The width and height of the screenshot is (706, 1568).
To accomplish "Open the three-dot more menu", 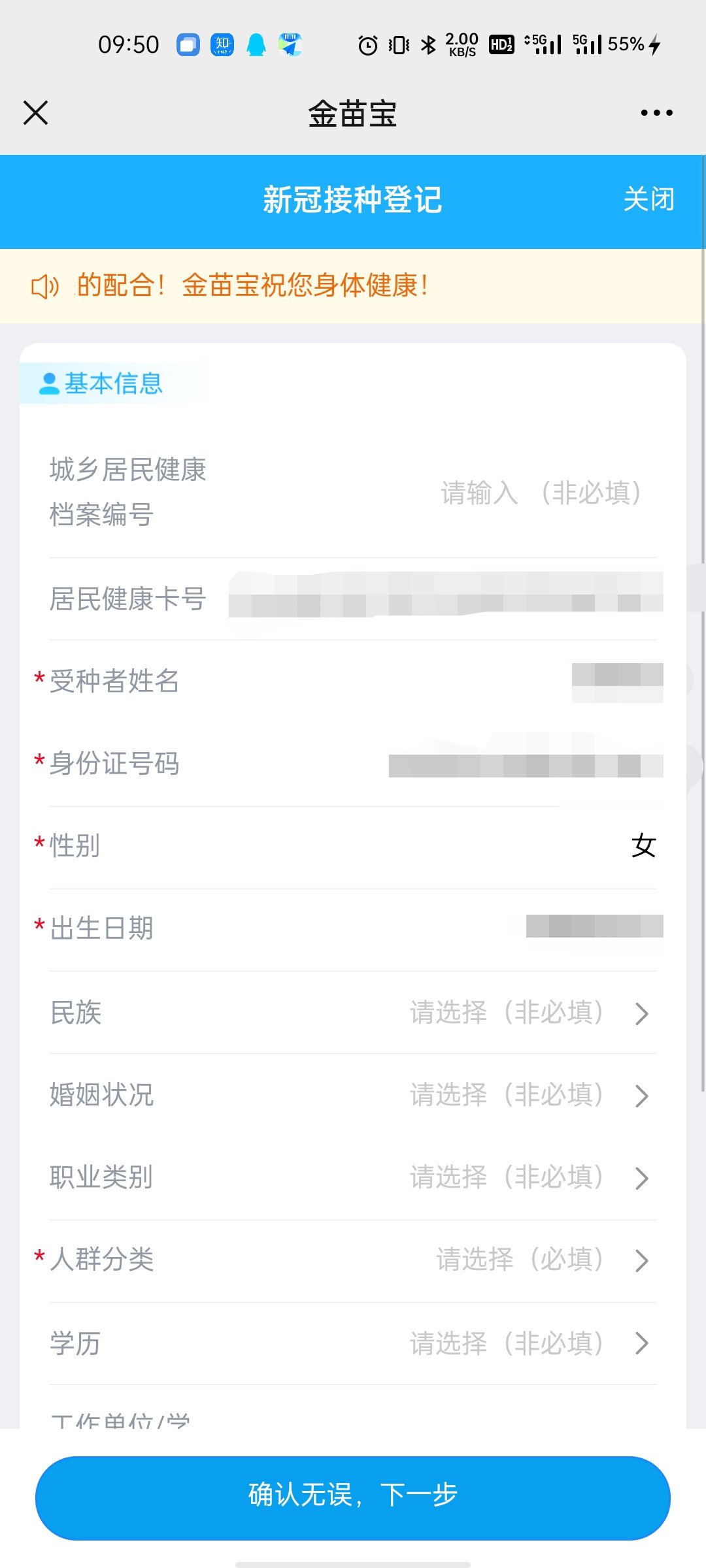I will click(656, 113).
